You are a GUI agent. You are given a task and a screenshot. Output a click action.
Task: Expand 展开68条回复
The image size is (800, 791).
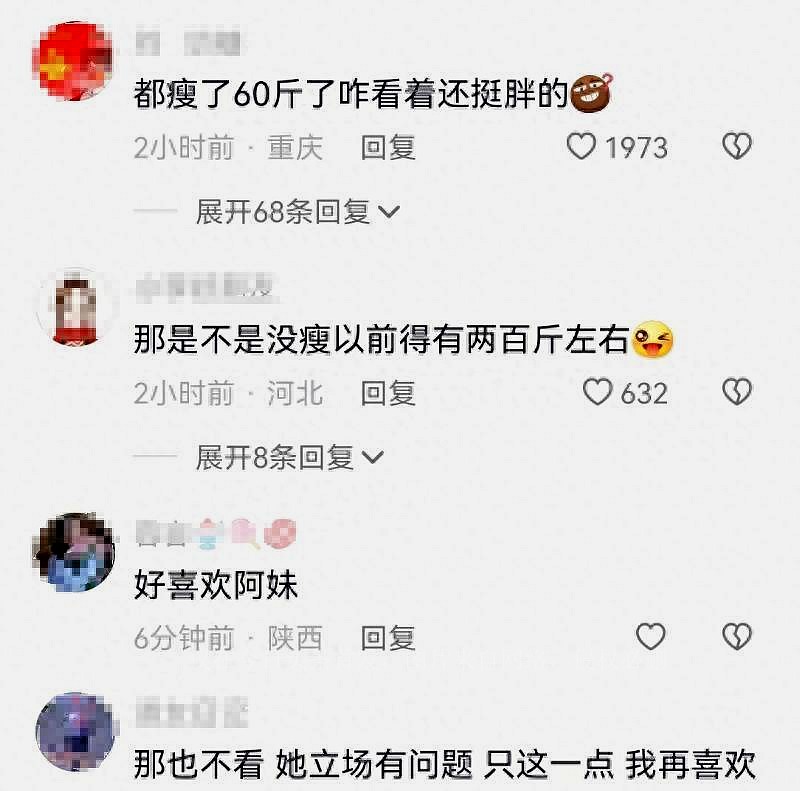(x=297, y=212)
